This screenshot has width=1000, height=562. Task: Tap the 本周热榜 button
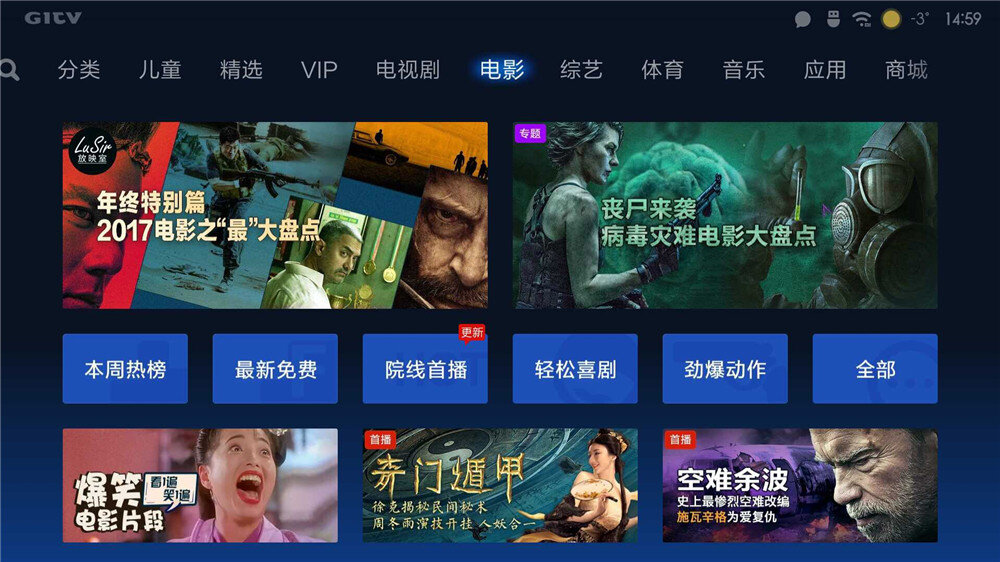(x=125, y=369)
